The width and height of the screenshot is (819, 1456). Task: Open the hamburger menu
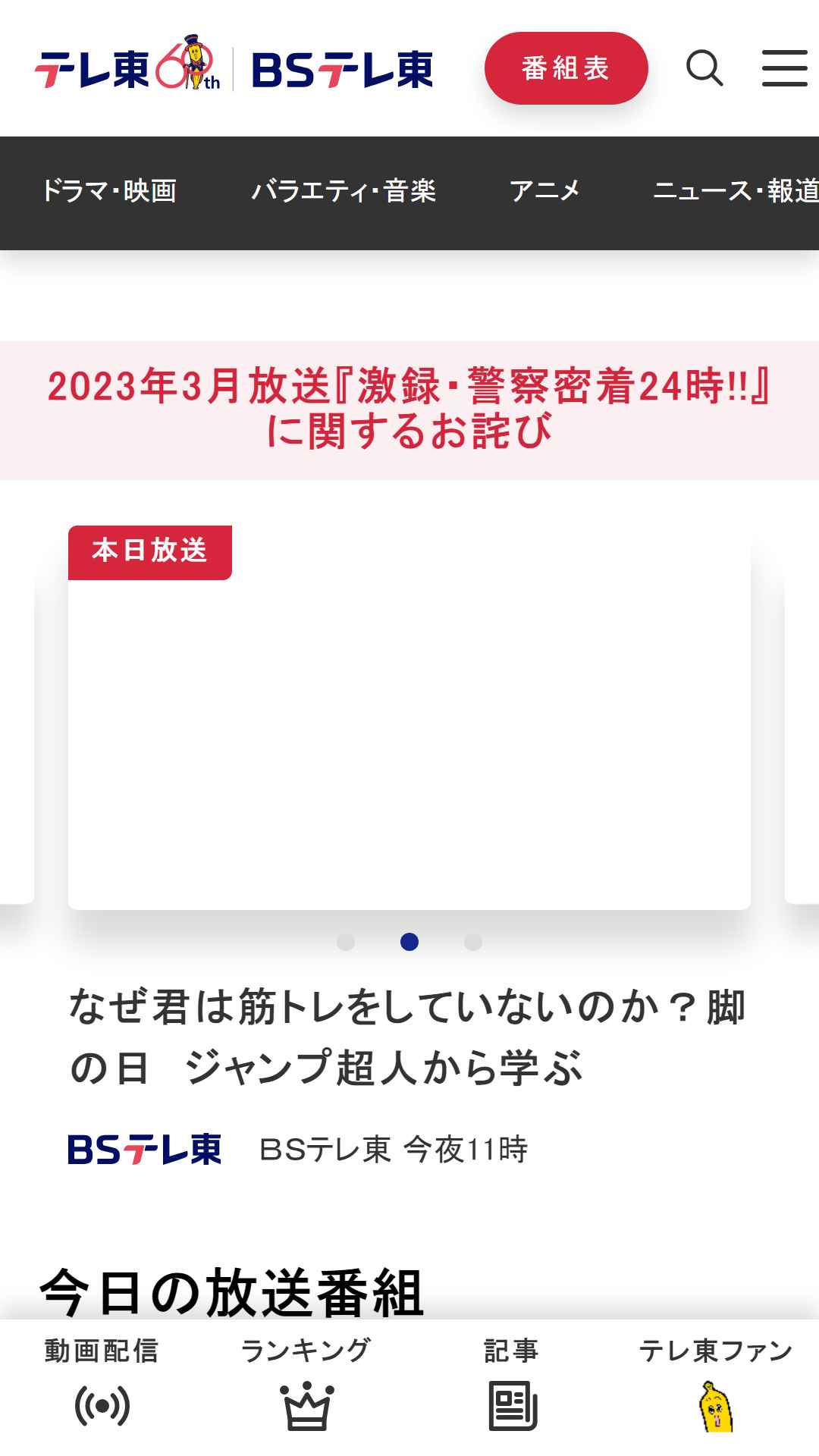click(x=784, y=68)
